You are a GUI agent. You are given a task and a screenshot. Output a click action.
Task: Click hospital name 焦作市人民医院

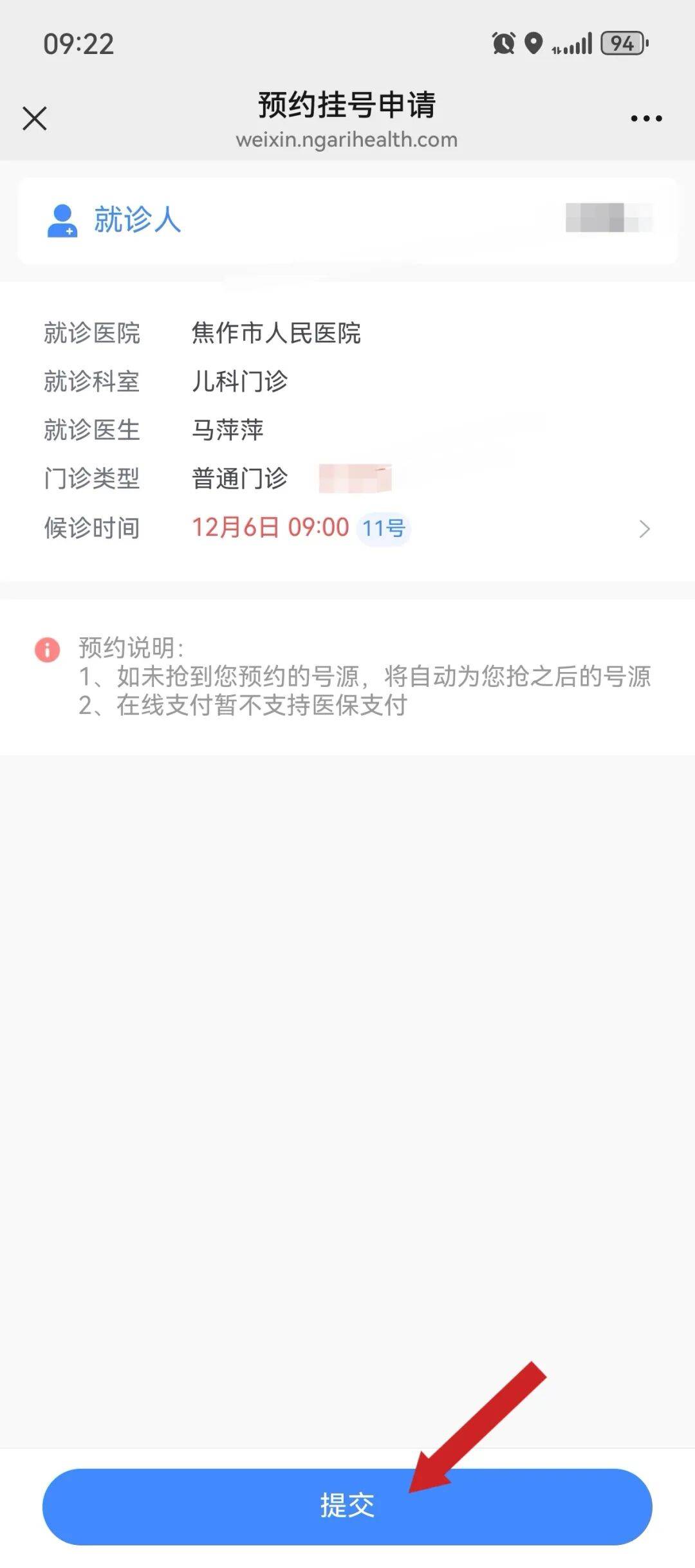coord(275,334)
